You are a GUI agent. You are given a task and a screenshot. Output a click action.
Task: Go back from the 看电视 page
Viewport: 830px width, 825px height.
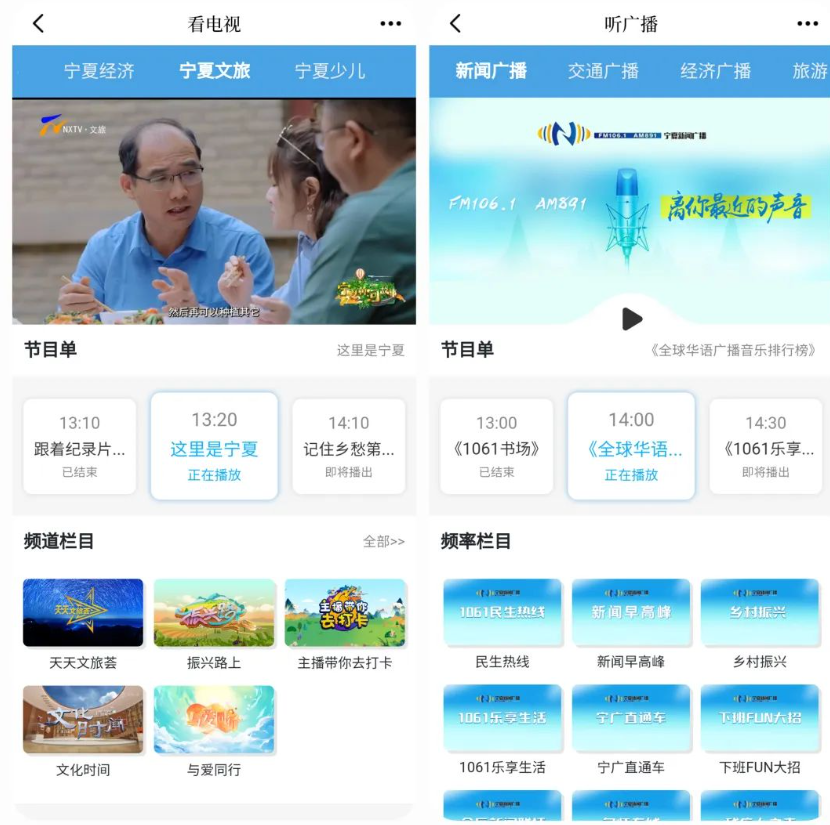38,24
